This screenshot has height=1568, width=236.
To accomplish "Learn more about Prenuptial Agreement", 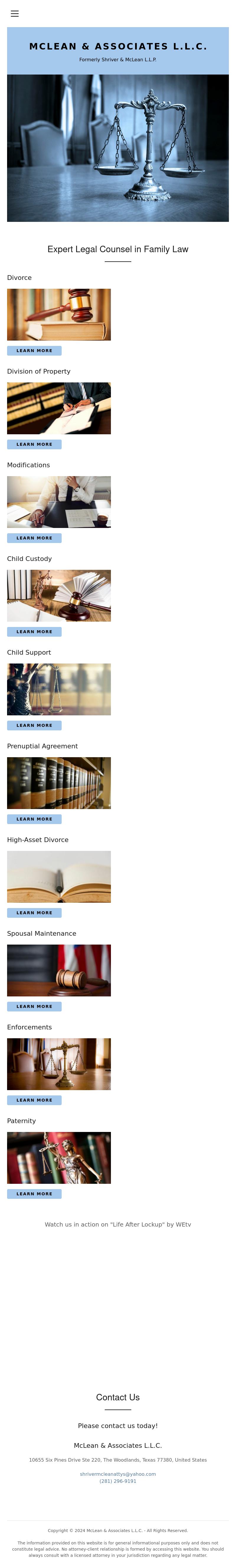I will pos(34,819).
